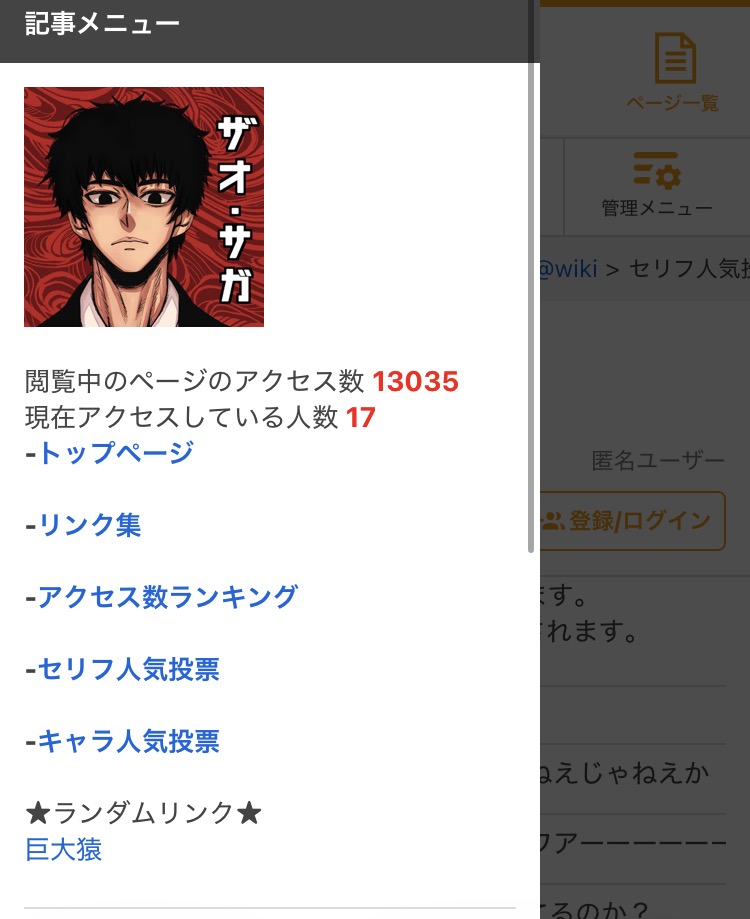Open the キャラ人気投票 link
Viewport: 750px width, 919px height.
point(128,741)
